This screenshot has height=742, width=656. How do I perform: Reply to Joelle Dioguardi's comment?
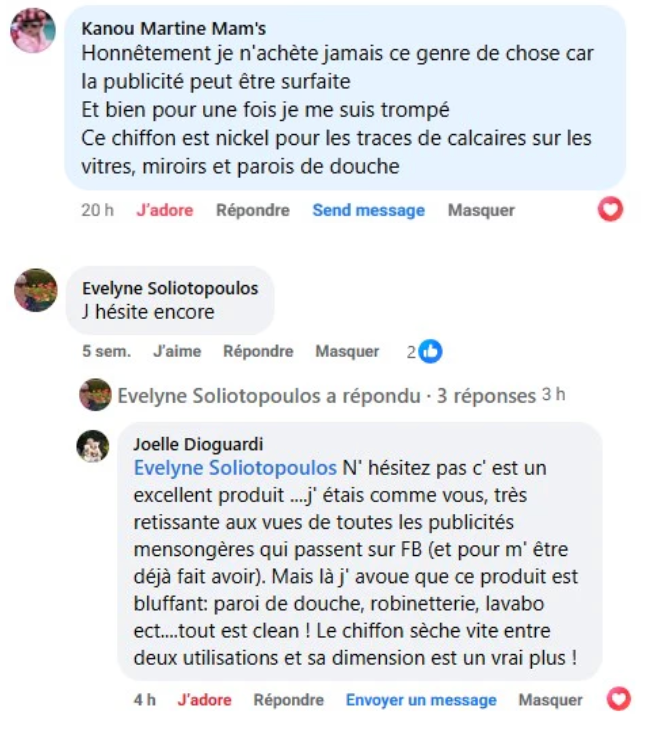(289, 700)
